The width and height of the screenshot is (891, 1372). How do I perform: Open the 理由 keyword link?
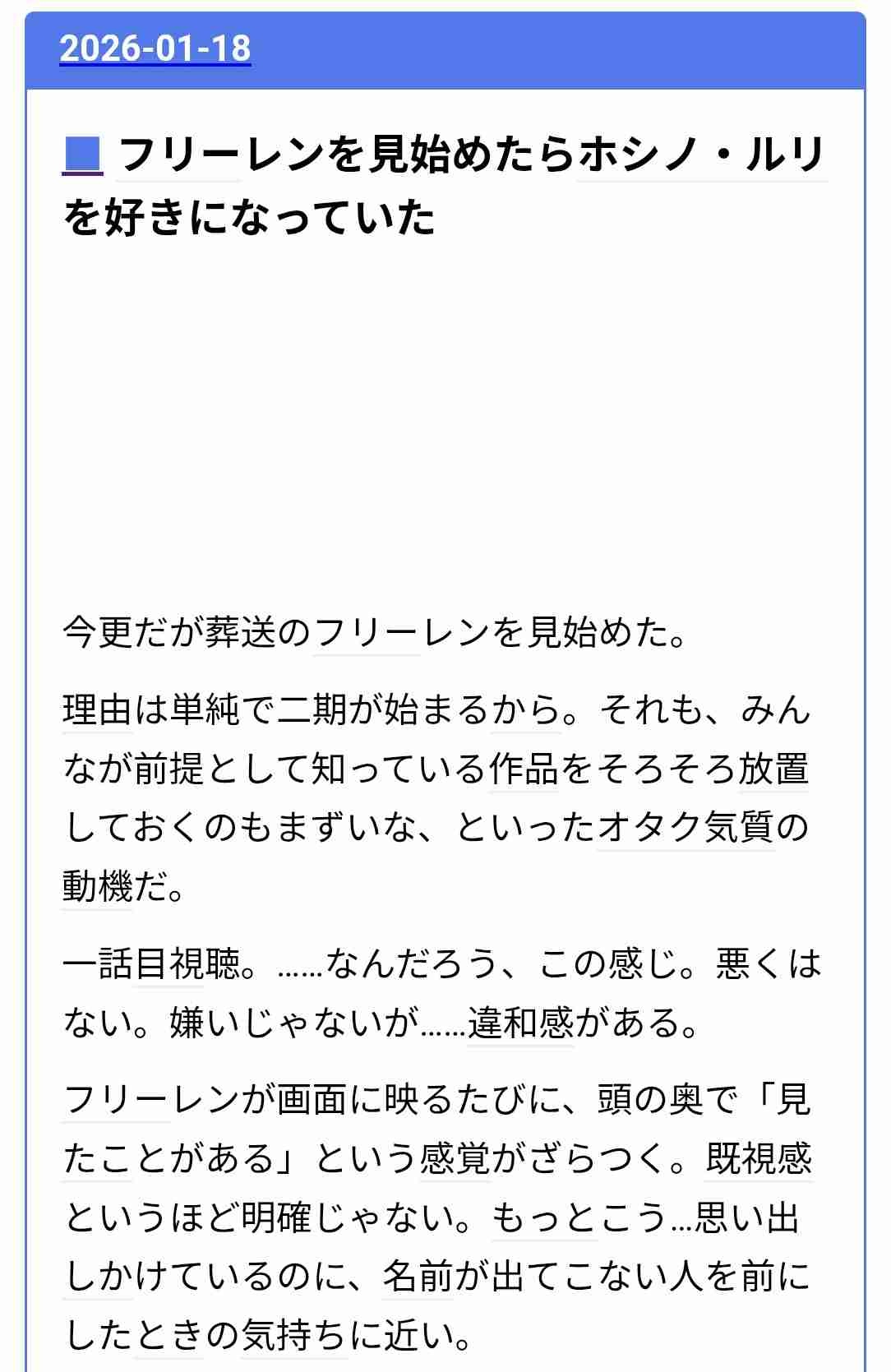pos(97,709)
